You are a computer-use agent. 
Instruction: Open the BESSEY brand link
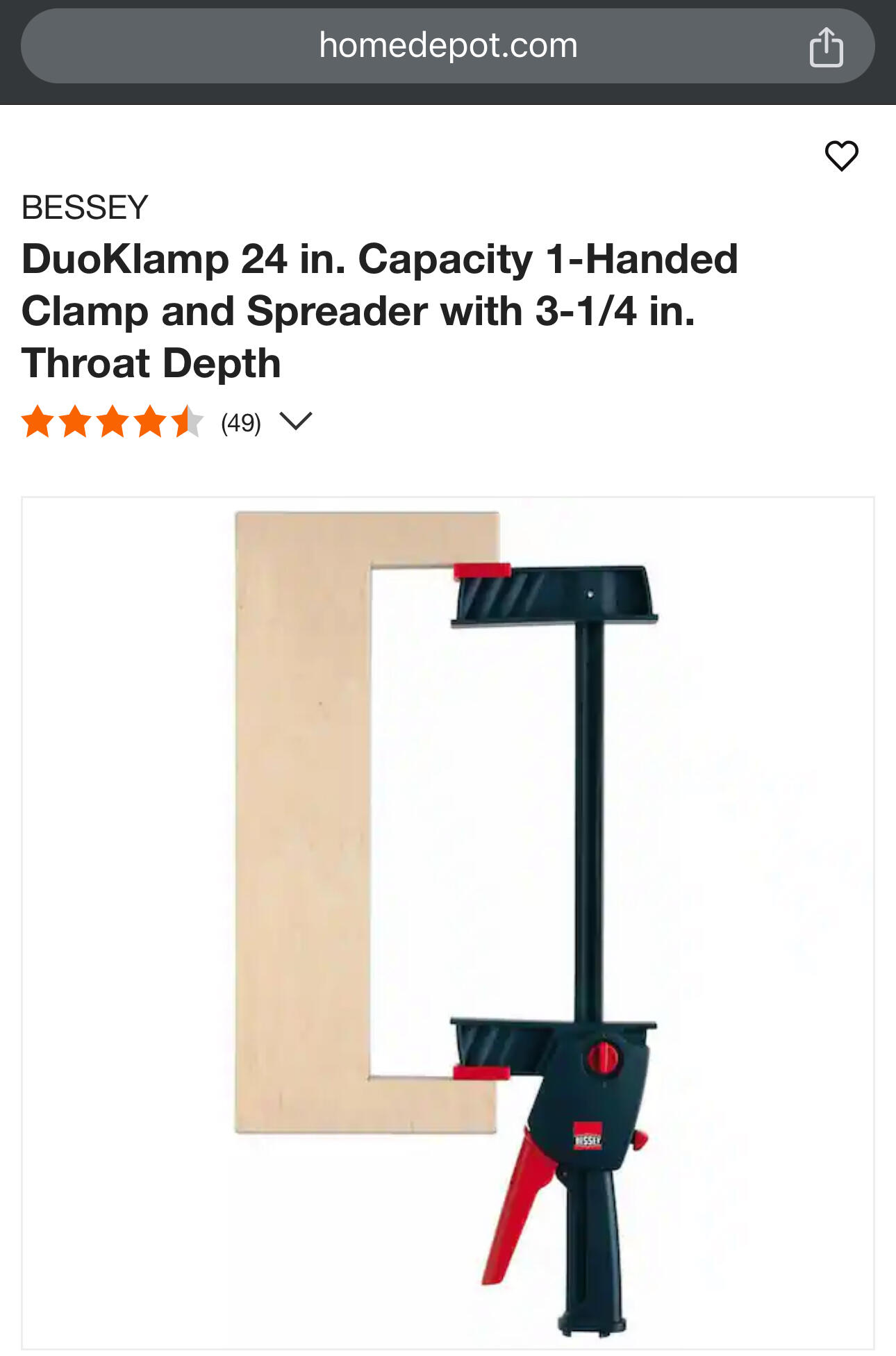85,207
